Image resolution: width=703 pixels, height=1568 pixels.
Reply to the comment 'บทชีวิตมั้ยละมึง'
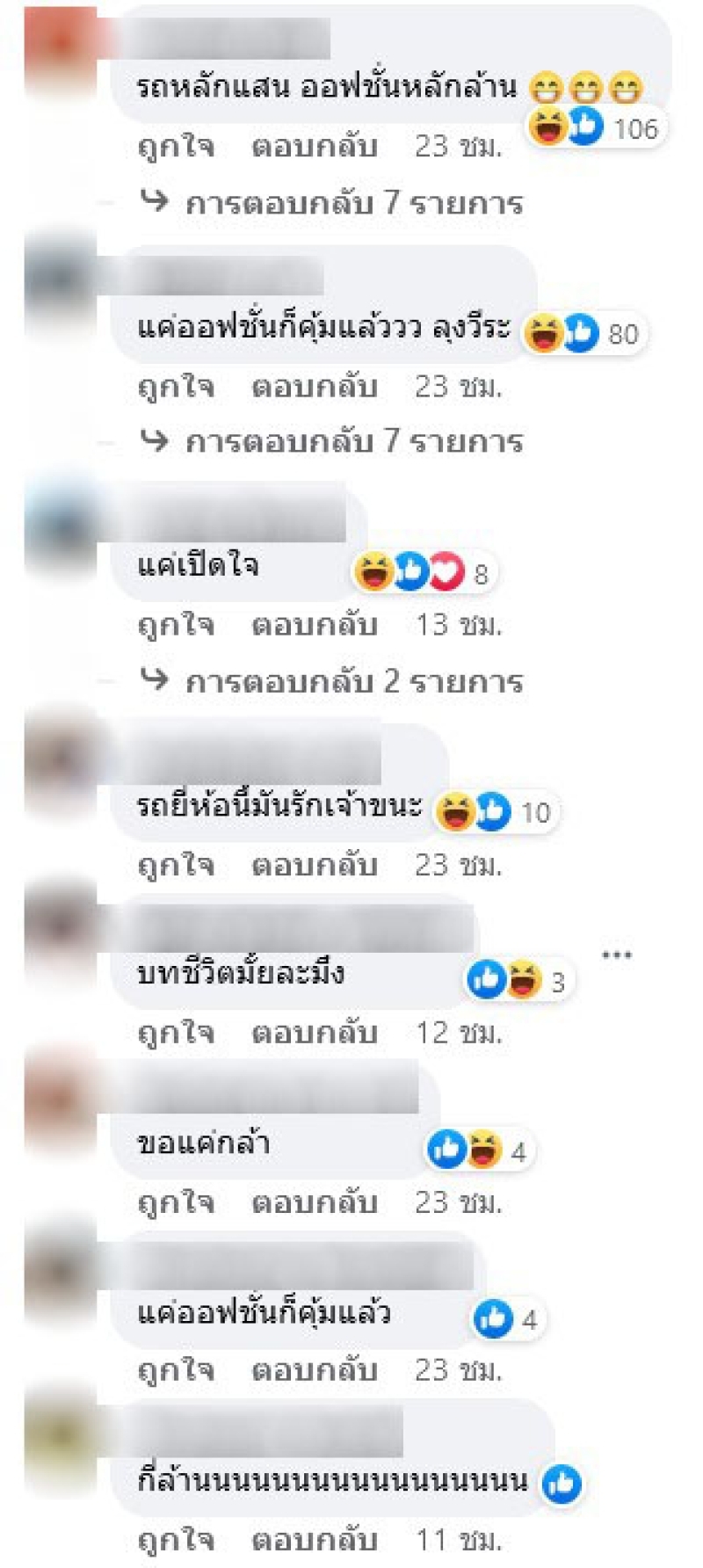[314, 1033]
